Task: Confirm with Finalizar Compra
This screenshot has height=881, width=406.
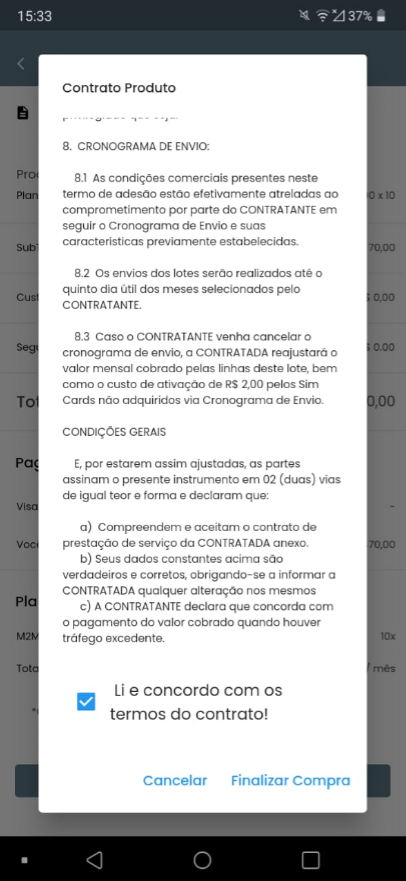Action: pos(290,780)
